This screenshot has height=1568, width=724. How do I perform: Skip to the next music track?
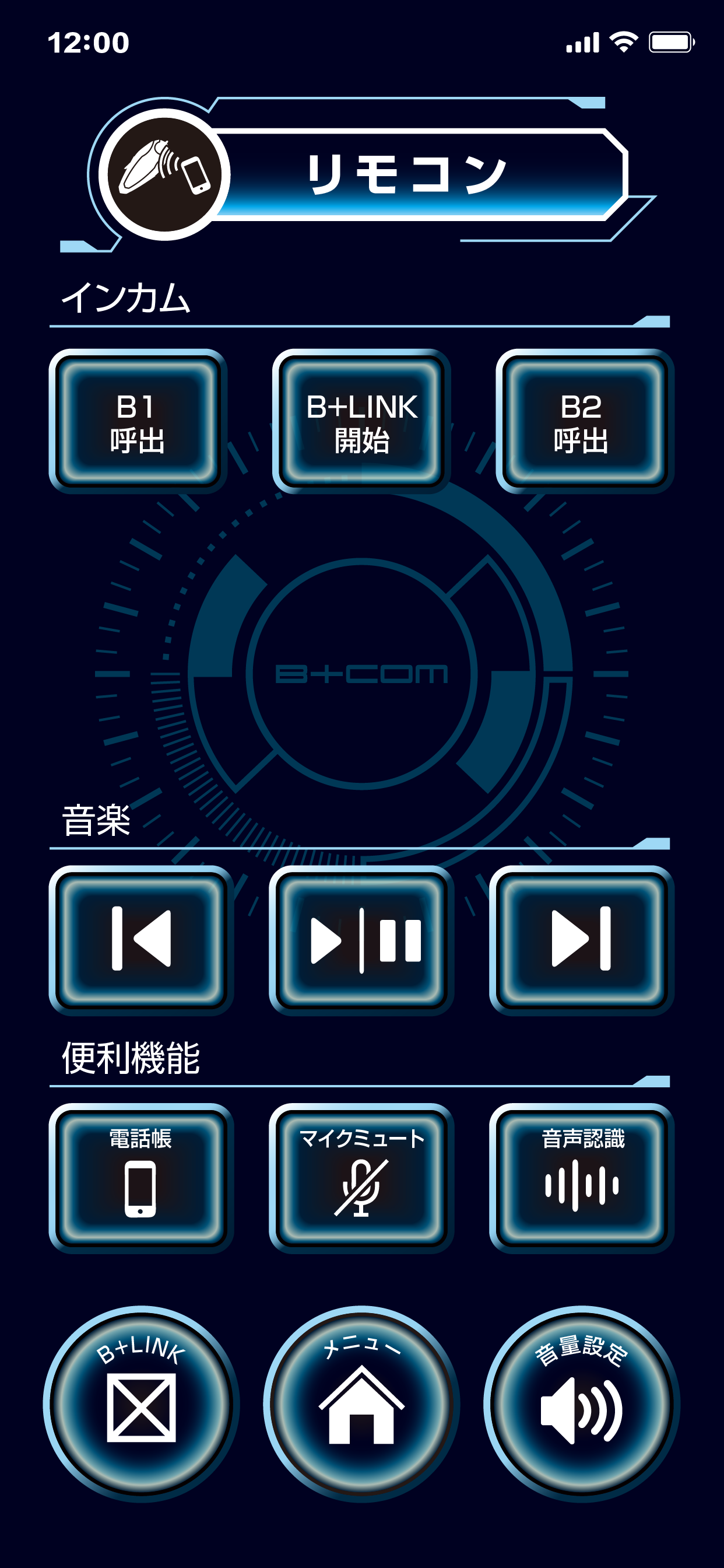tap(582, 940)
